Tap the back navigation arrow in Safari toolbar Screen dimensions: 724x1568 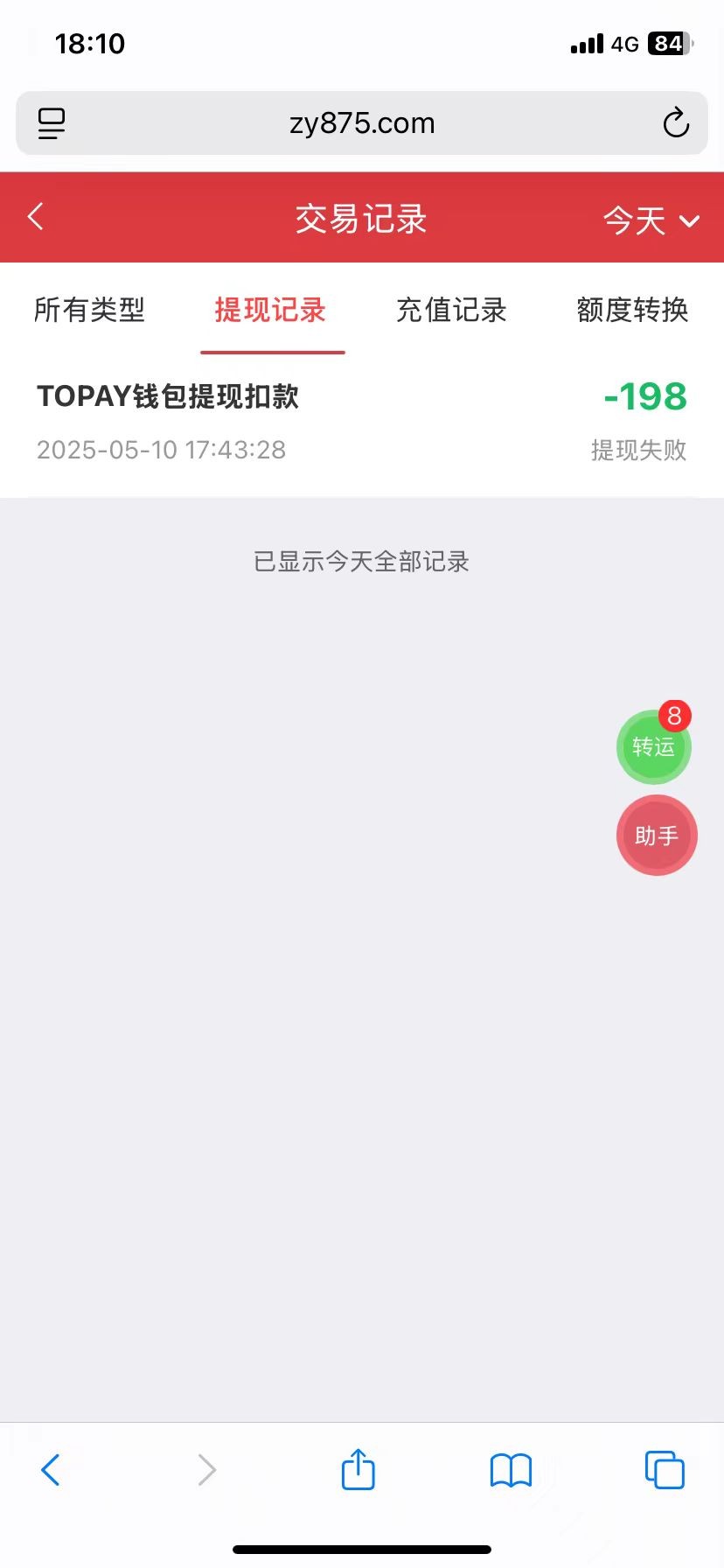pyautogui.click(x=50, y=1469)
